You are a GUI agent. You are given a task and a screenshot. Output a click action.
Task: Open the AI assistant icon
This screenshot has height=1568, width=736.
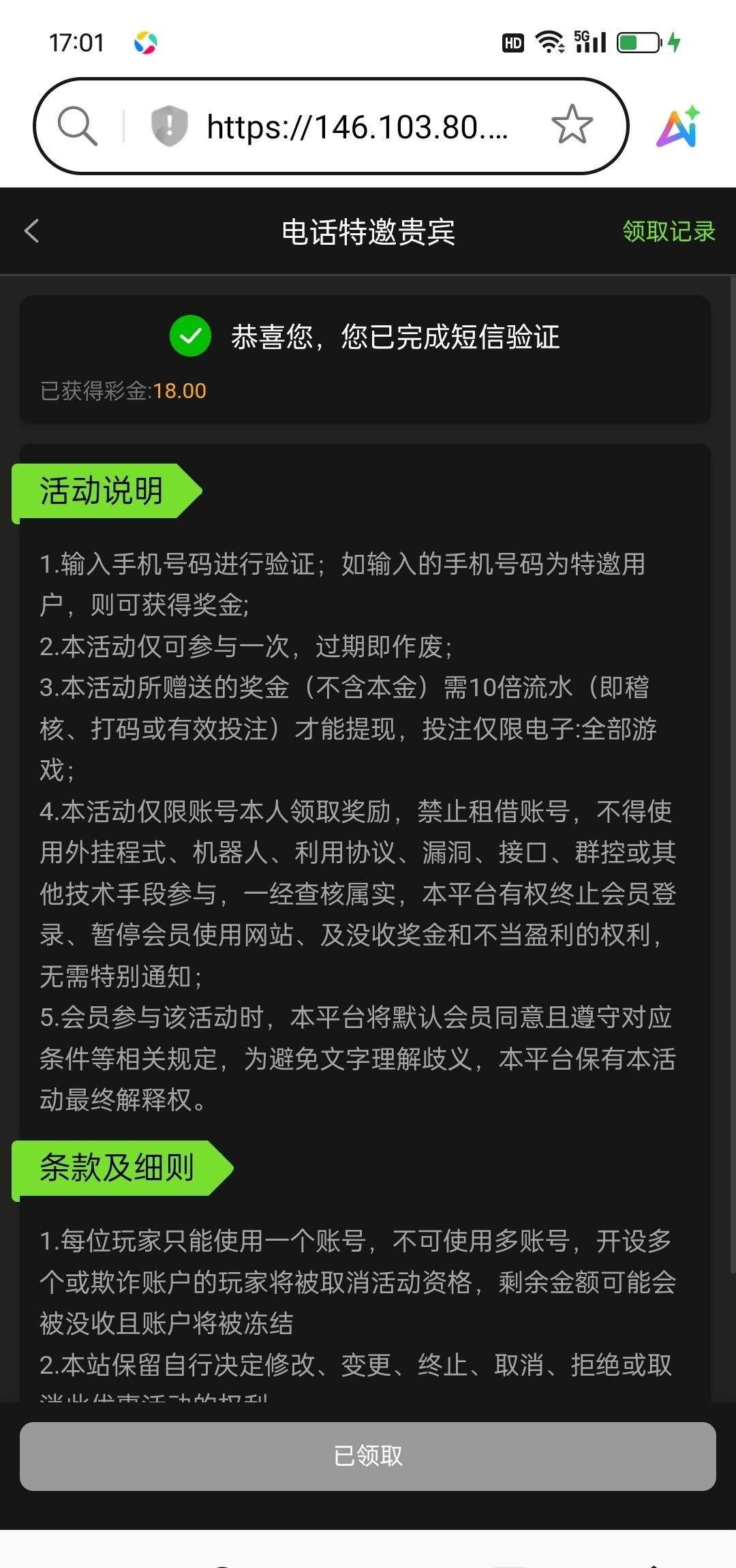(x=677, y=127)
